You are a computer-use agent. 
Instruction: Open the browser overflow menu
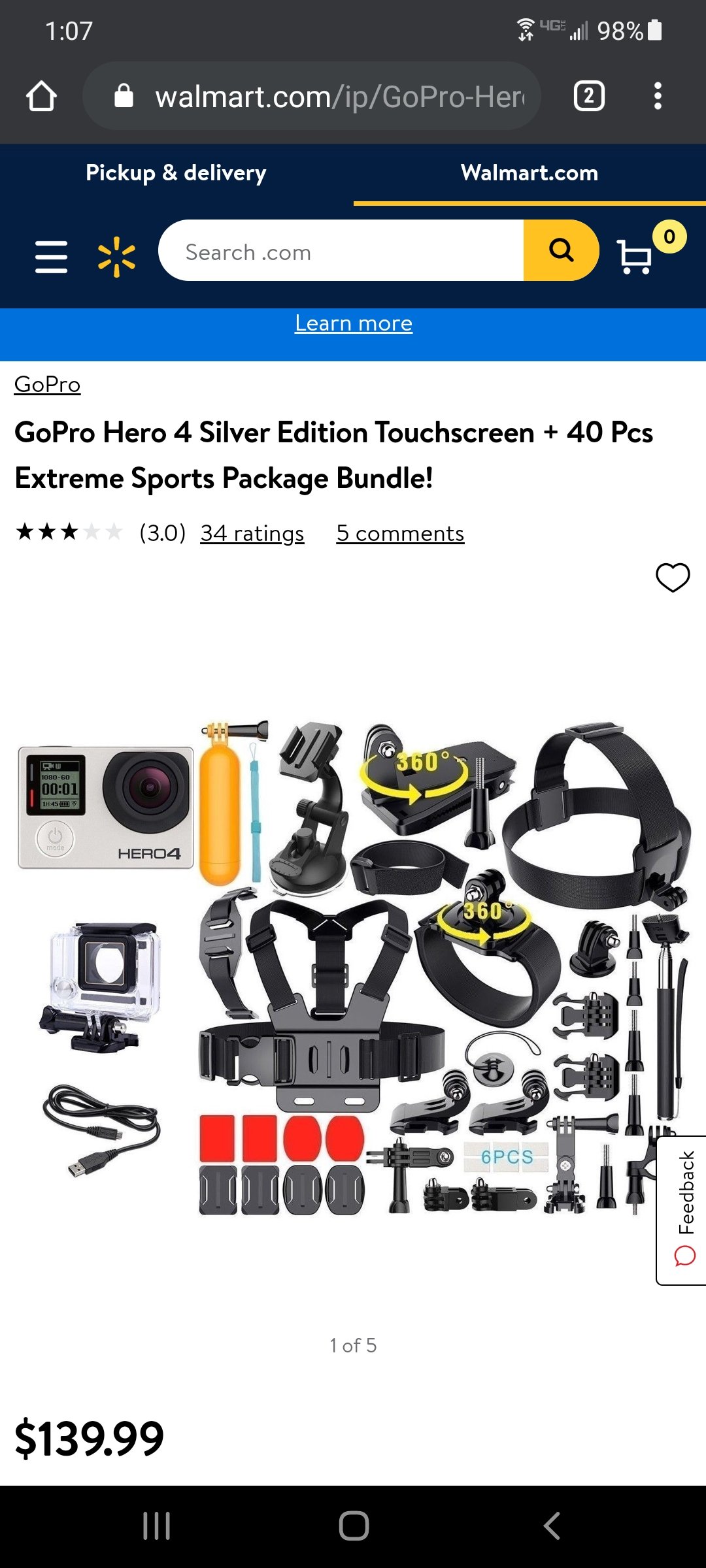click(658, 96)
